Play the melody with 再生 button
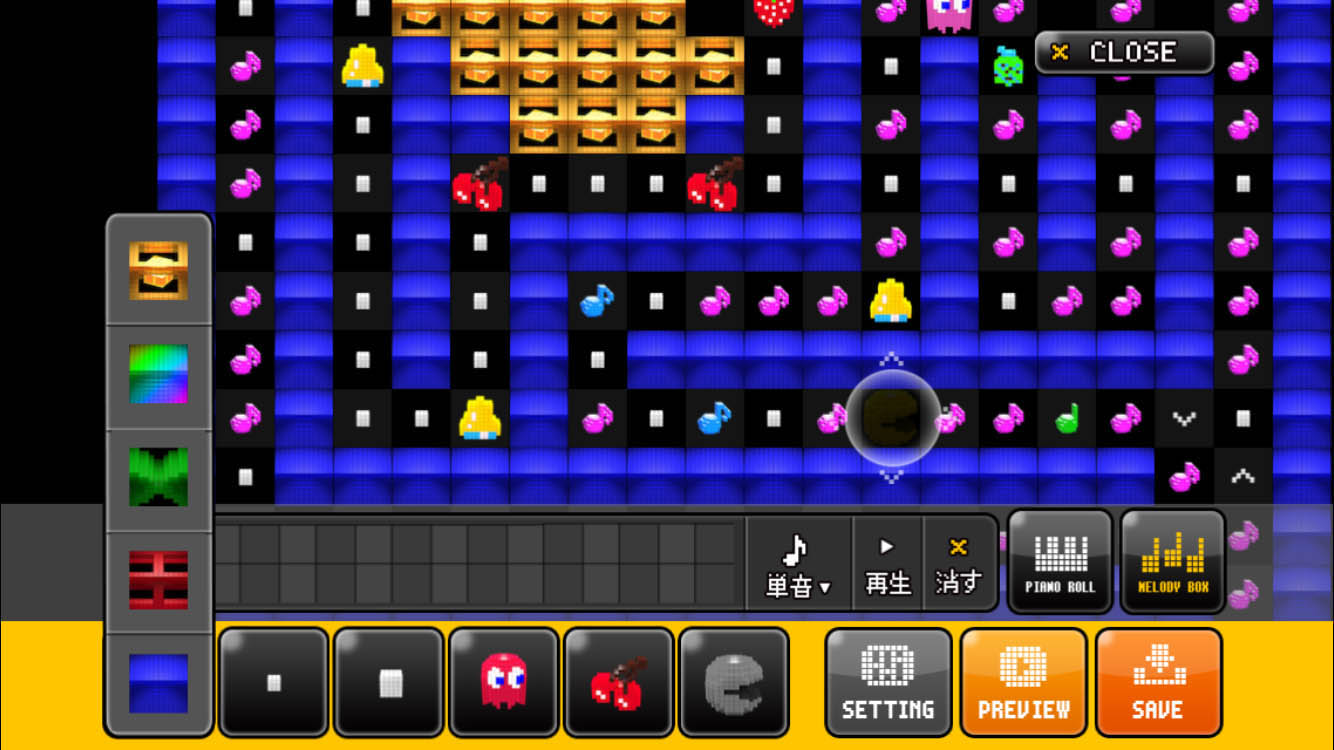This screenshot has width=1334, height=750. point(887,565)
